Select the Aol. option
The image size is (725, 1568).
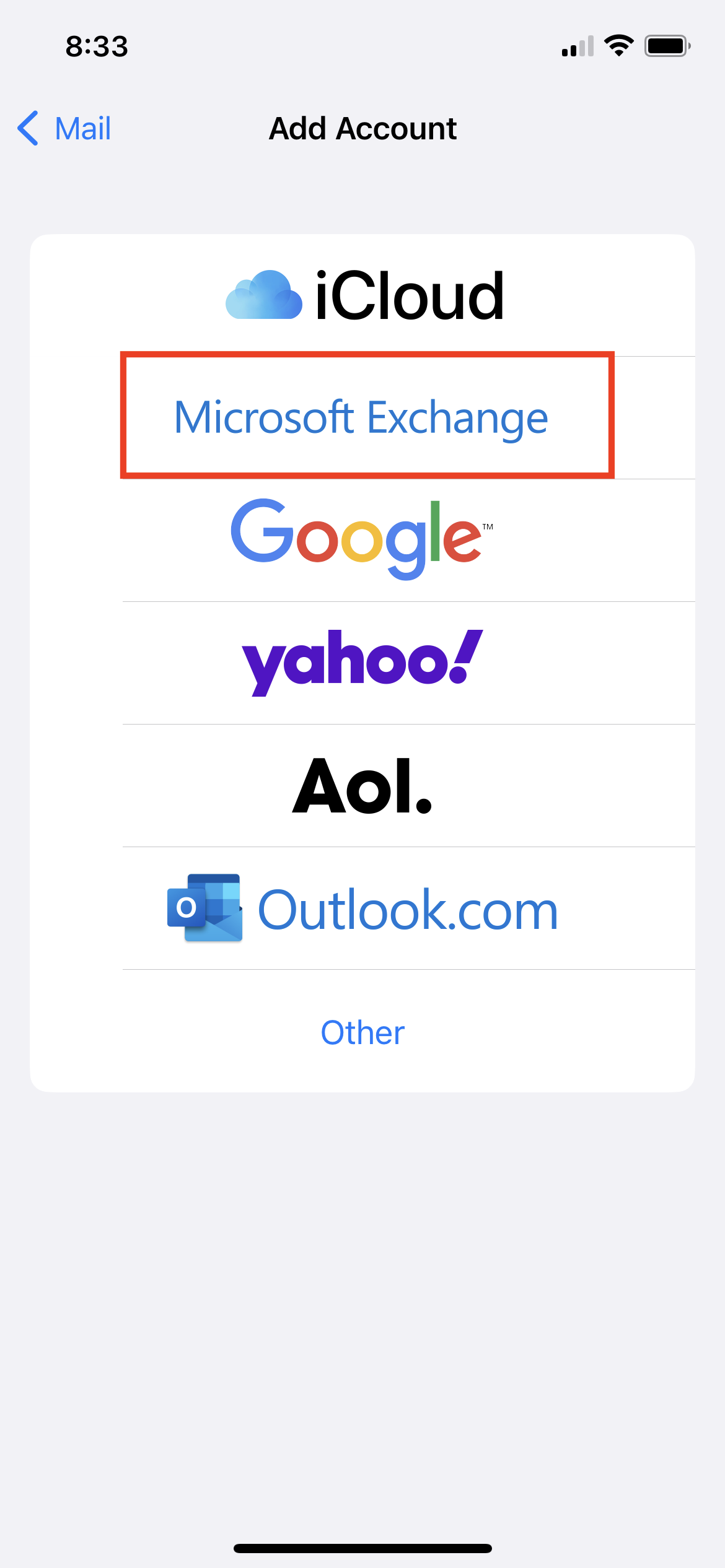coord(362,785)
